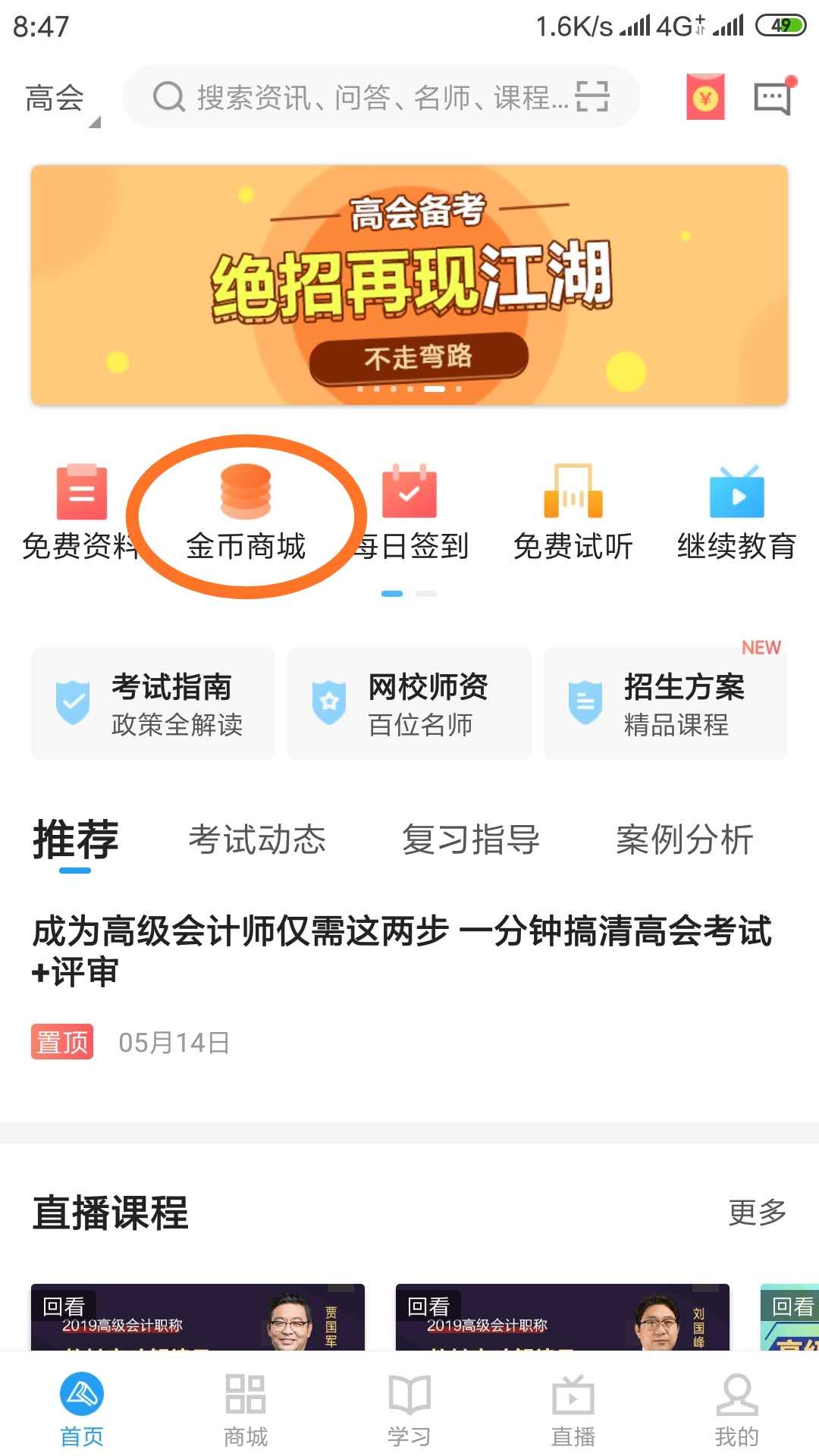Open the 高会备考 banner

point(409,285)
